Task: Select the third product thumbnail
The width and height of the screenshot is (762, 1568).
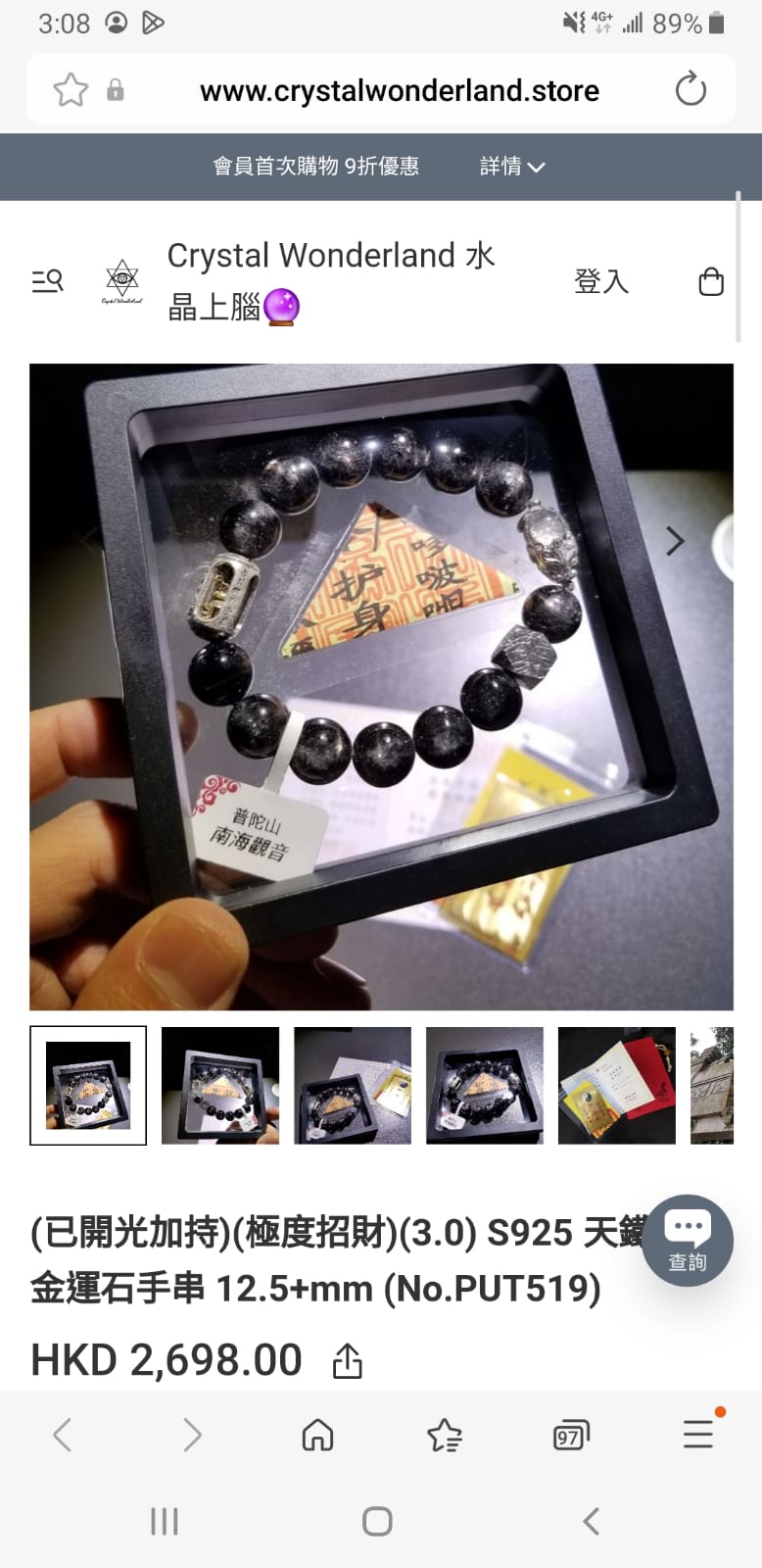Action: tap(353, 1085)
